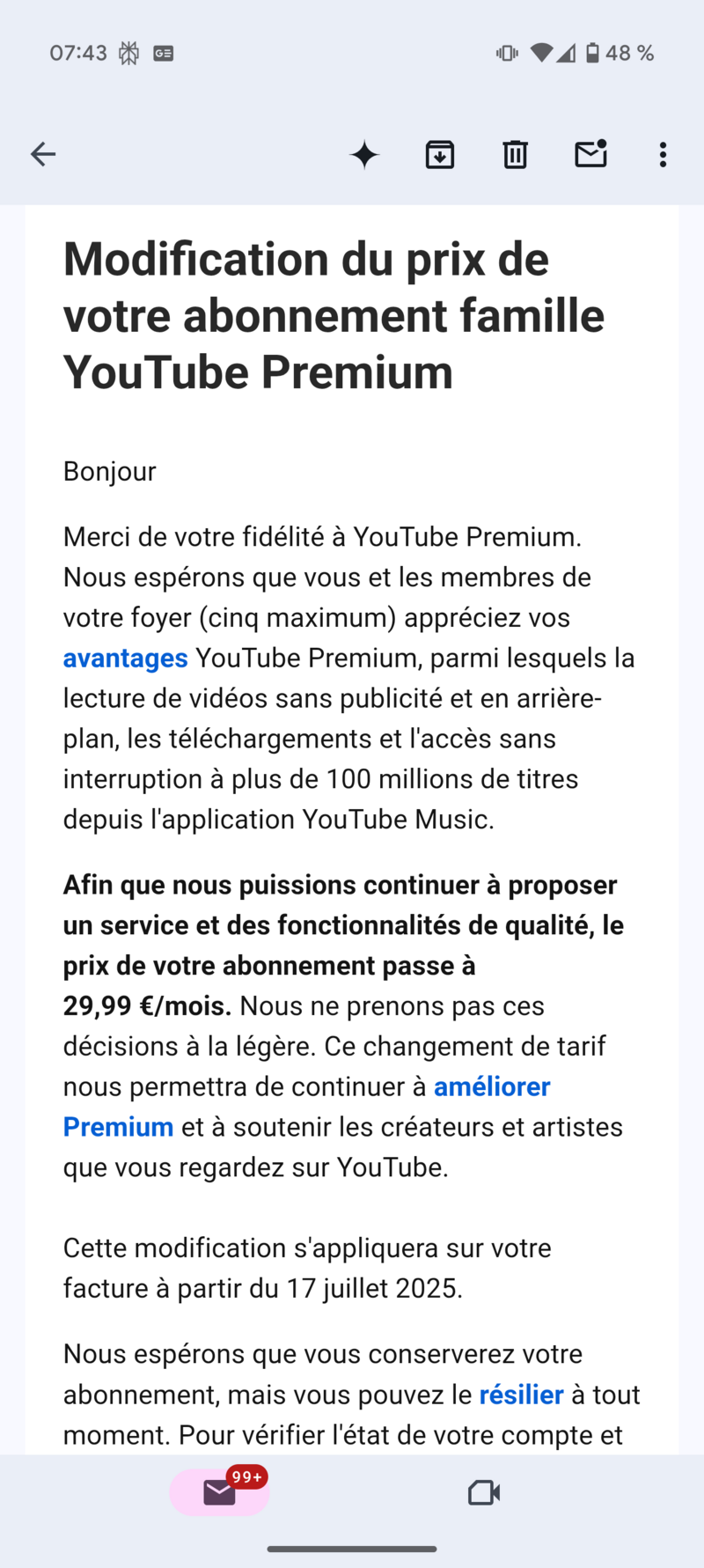Open the 'avantages' YouTube Premium link
Viewport: 704px width, 1568px height.
point(125,658)
